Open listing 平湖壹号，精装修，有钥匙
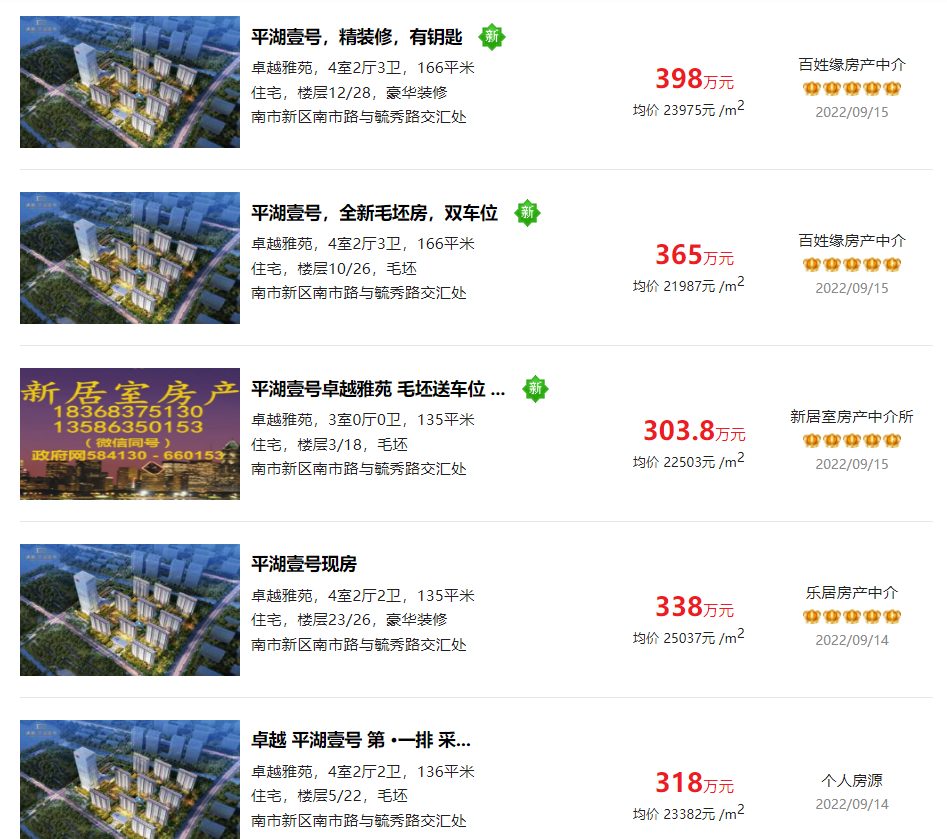Screen dimensions: 947x839 (x=357, y=38)
